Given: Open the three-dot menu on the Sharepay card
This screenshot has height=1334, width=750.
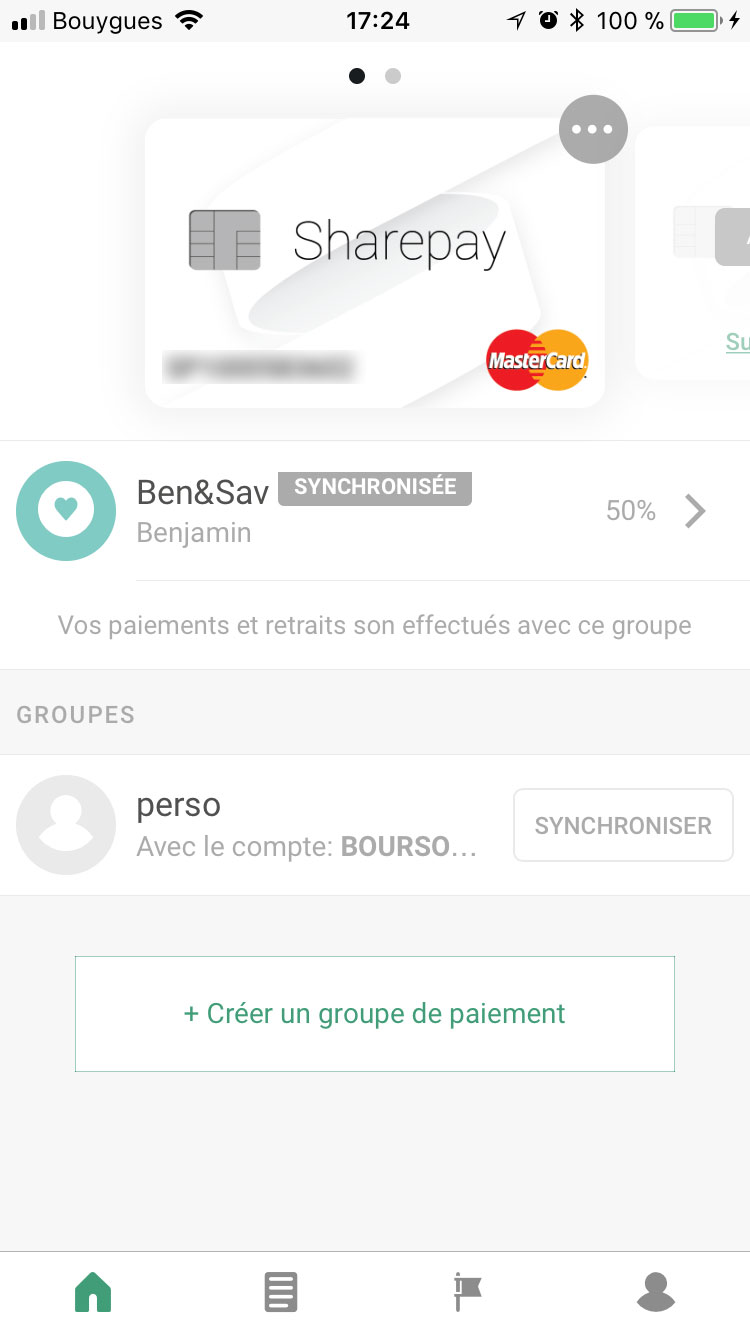Looking at the screenshot, I should point(593,129).
